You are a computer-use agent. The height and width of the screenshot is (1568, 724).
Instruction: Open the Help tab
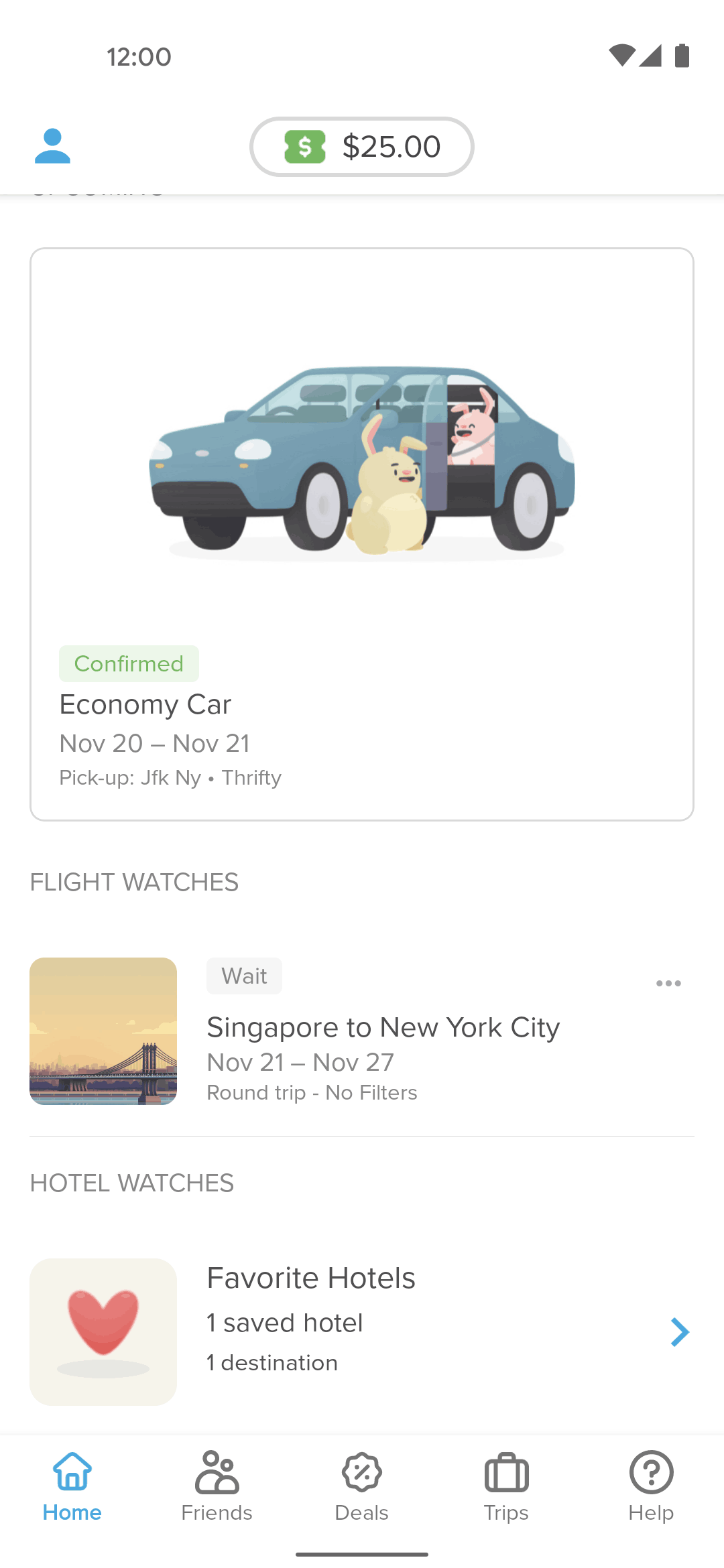coord(652,1486)
